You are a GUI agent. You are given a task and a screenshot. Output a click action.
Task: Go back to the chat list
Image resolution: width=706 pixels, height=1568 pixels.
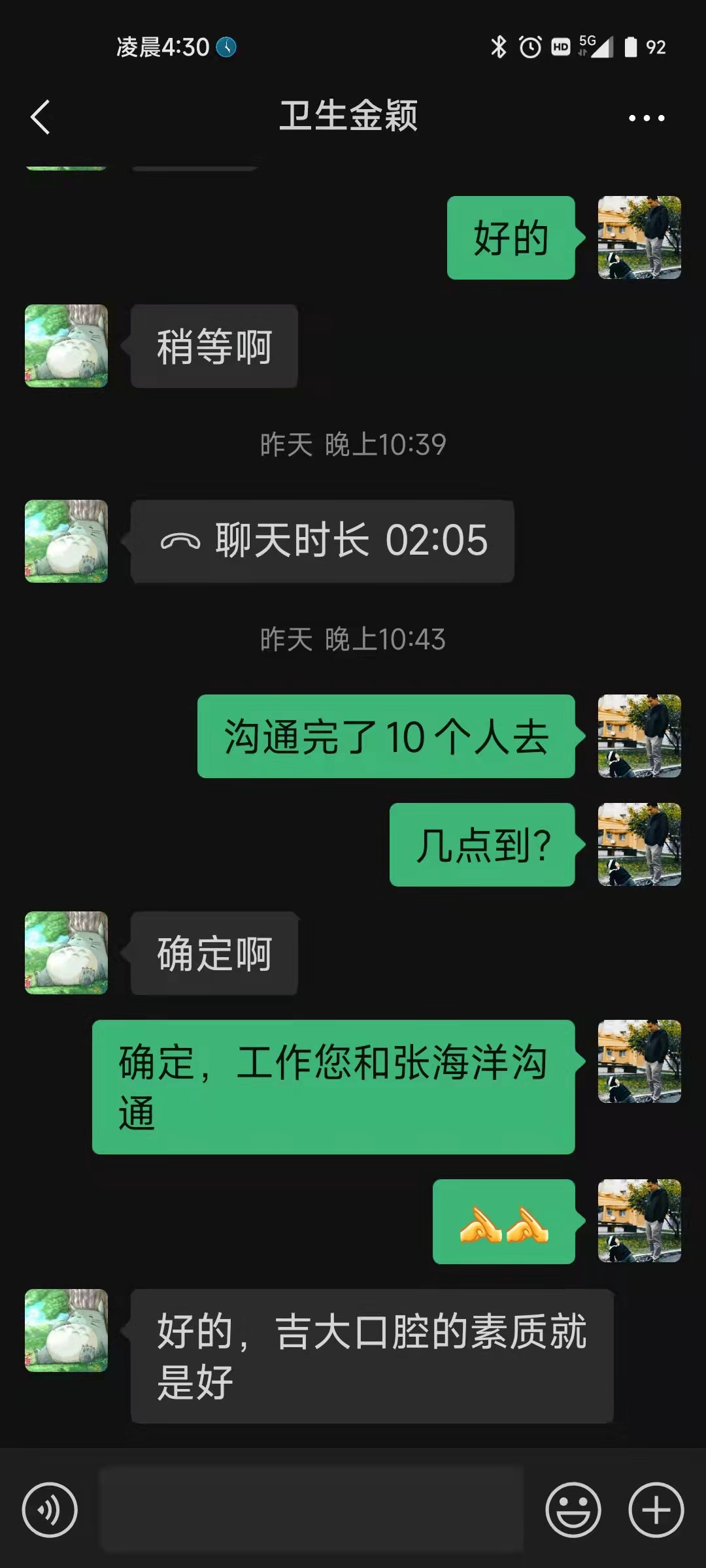click(x=41, y=118)
